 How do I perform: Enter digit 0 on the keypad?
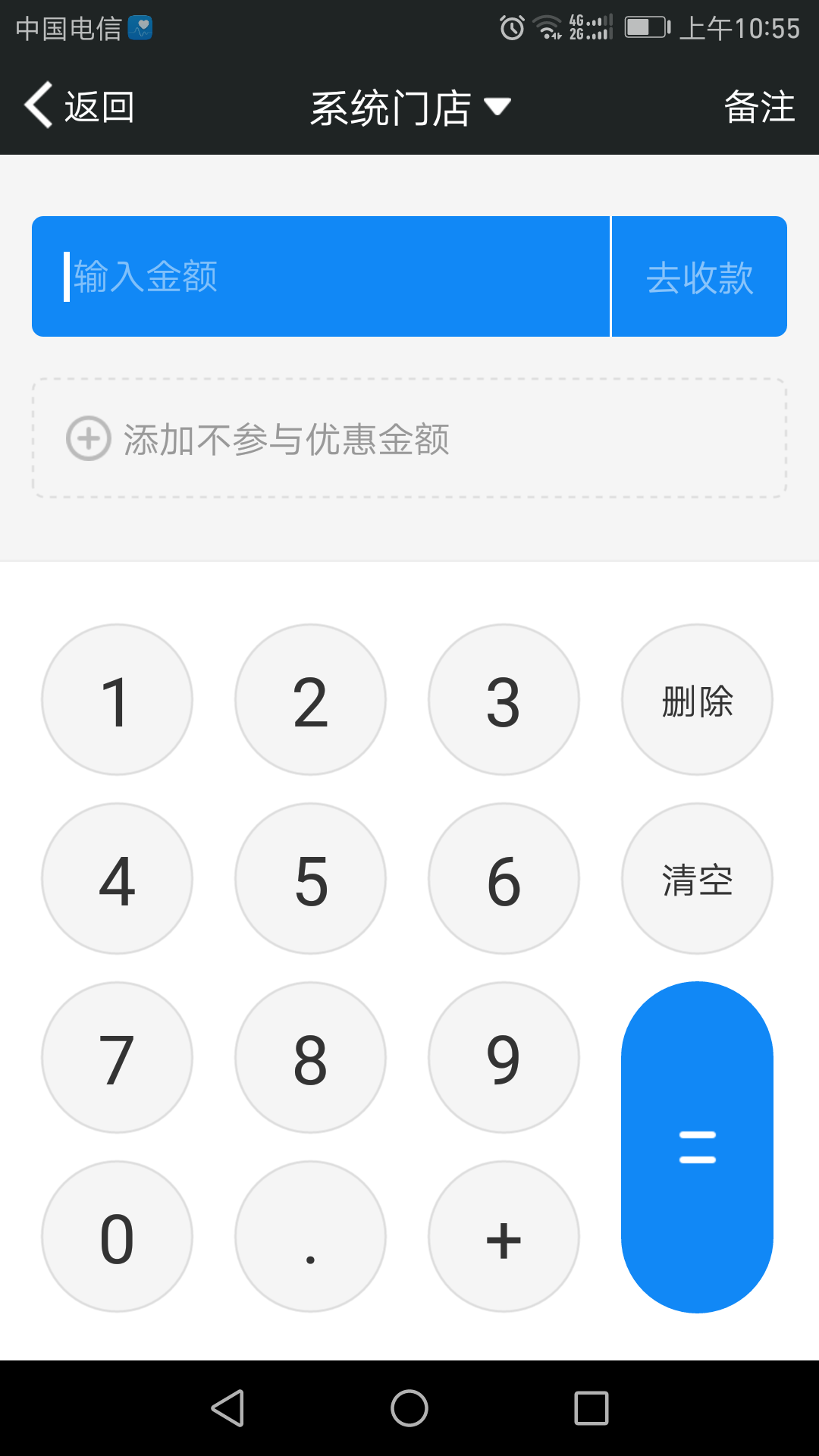(117, 1236)
